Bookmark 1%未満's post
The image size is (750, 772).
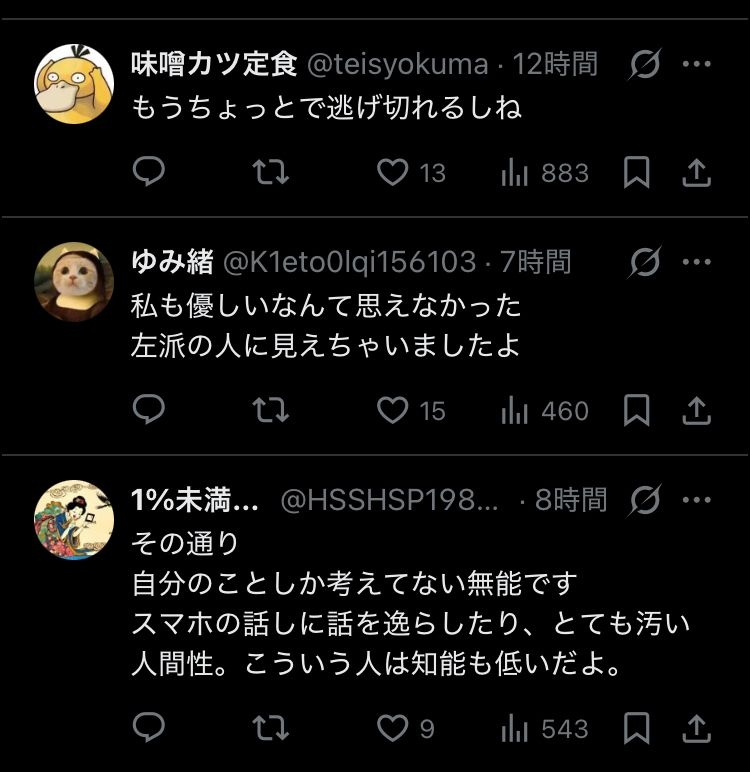[636, 729]
